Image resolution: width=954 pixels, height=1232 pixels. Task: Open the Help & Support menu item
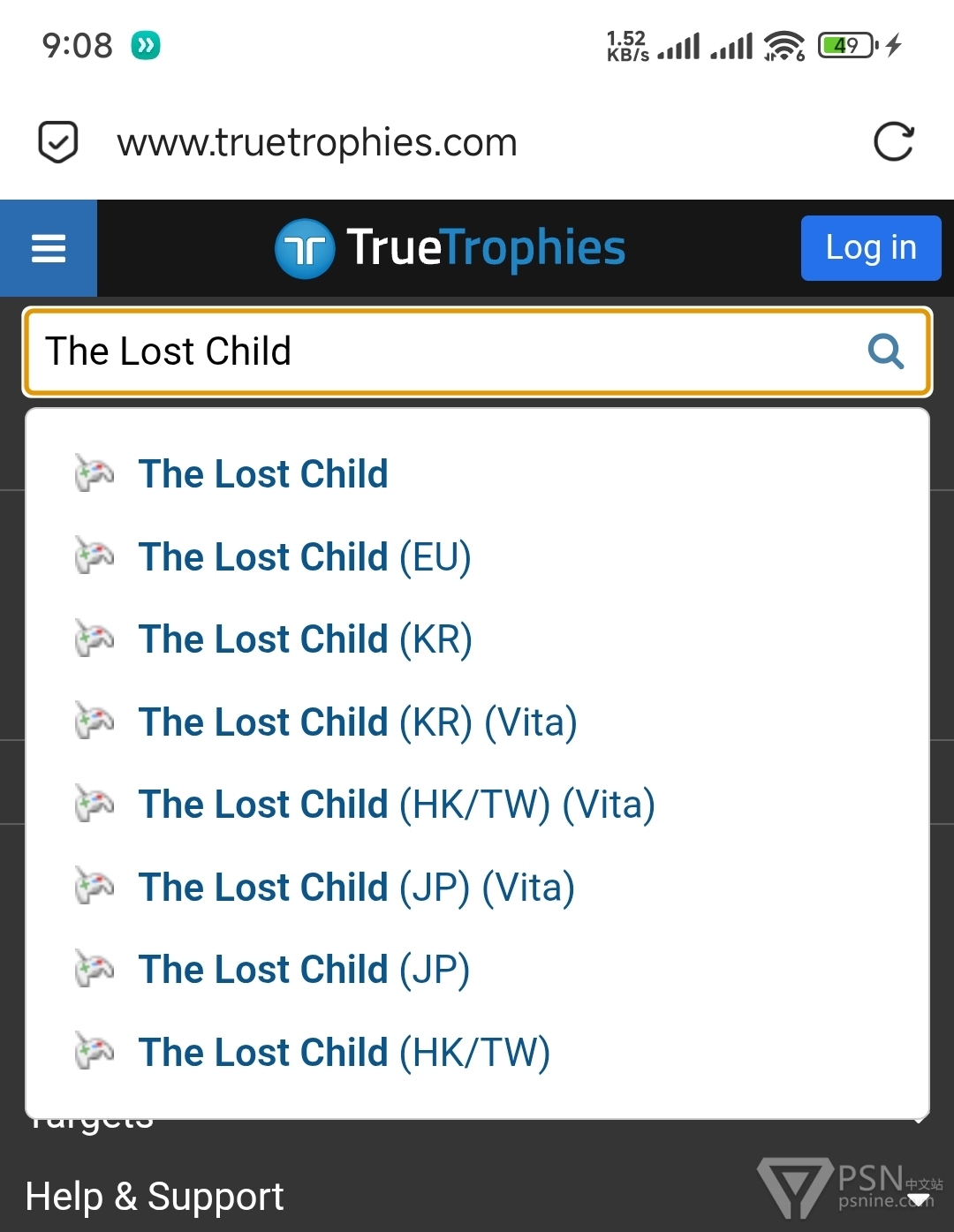coord(155,1197)
